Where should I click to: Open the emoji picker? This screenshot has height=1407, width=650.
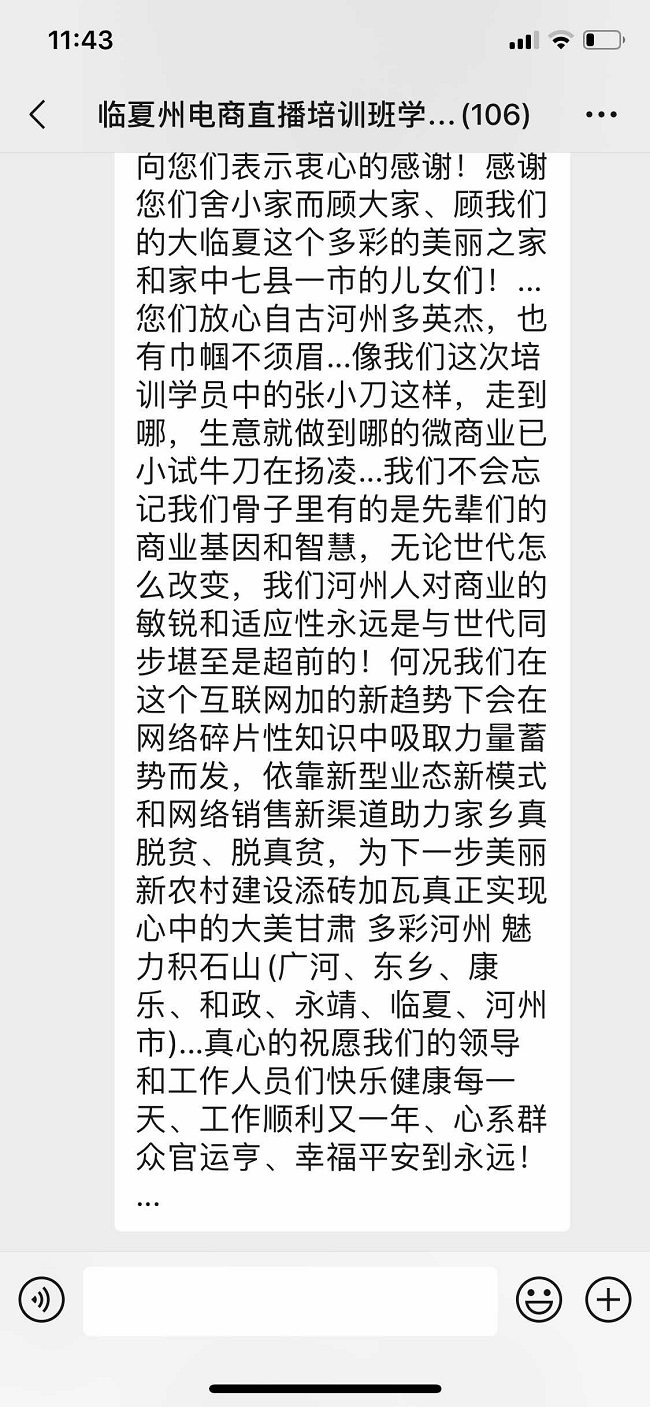[538, 1300]
